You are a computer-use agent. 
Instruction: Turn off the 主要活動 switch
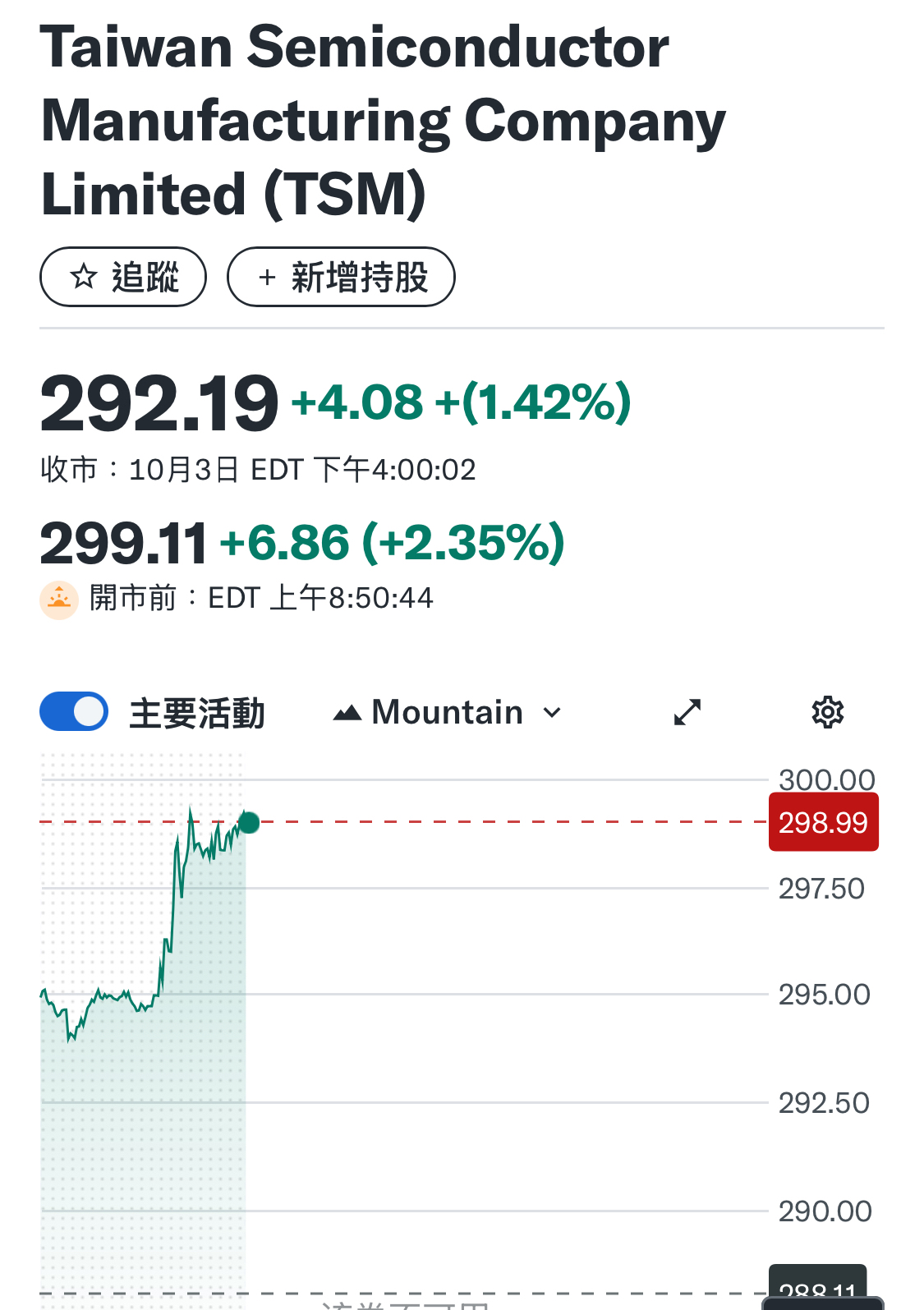(x=74, y=711)
